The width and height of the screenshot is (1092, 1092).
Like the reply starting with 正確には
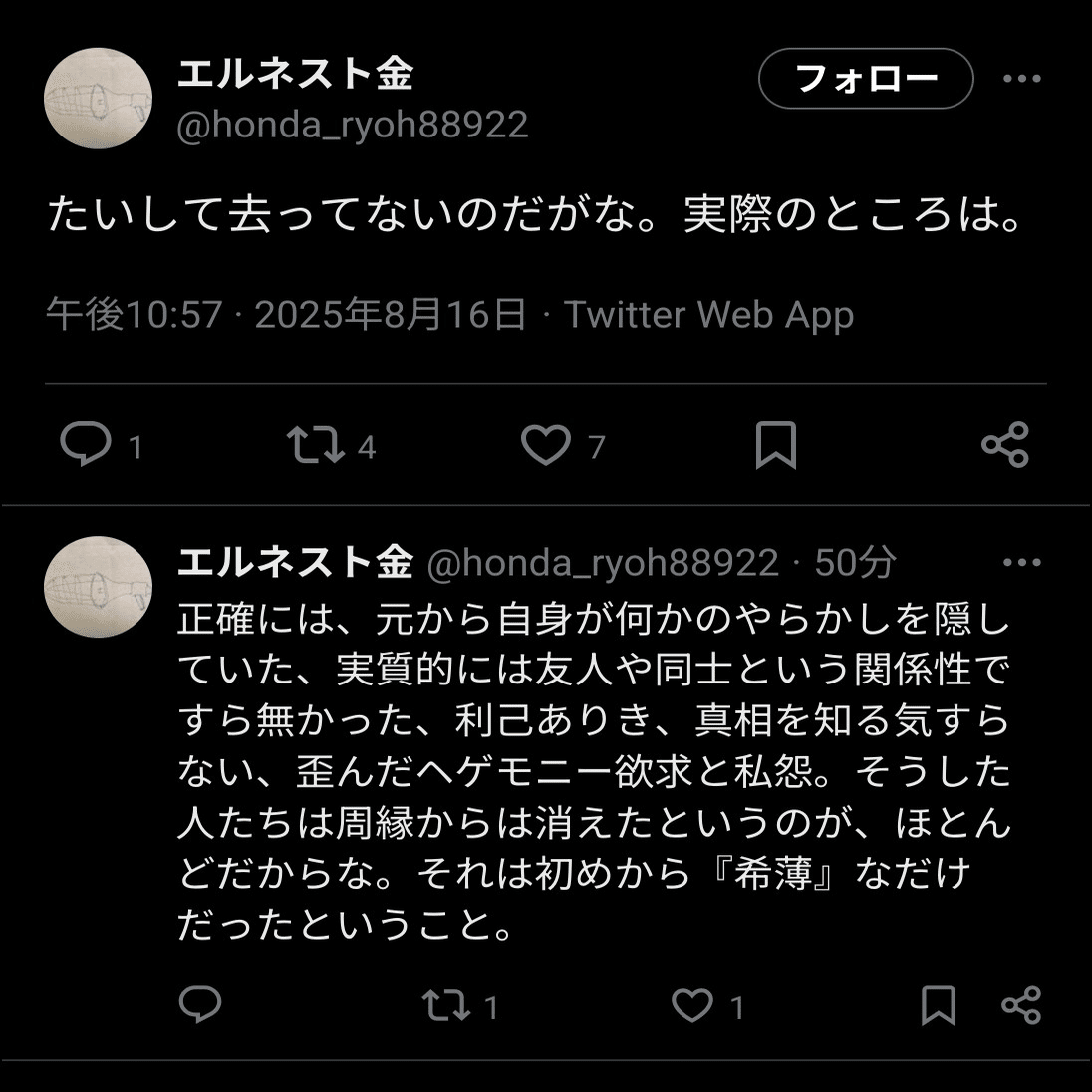pyautogui.click(x=692, y=1005)
